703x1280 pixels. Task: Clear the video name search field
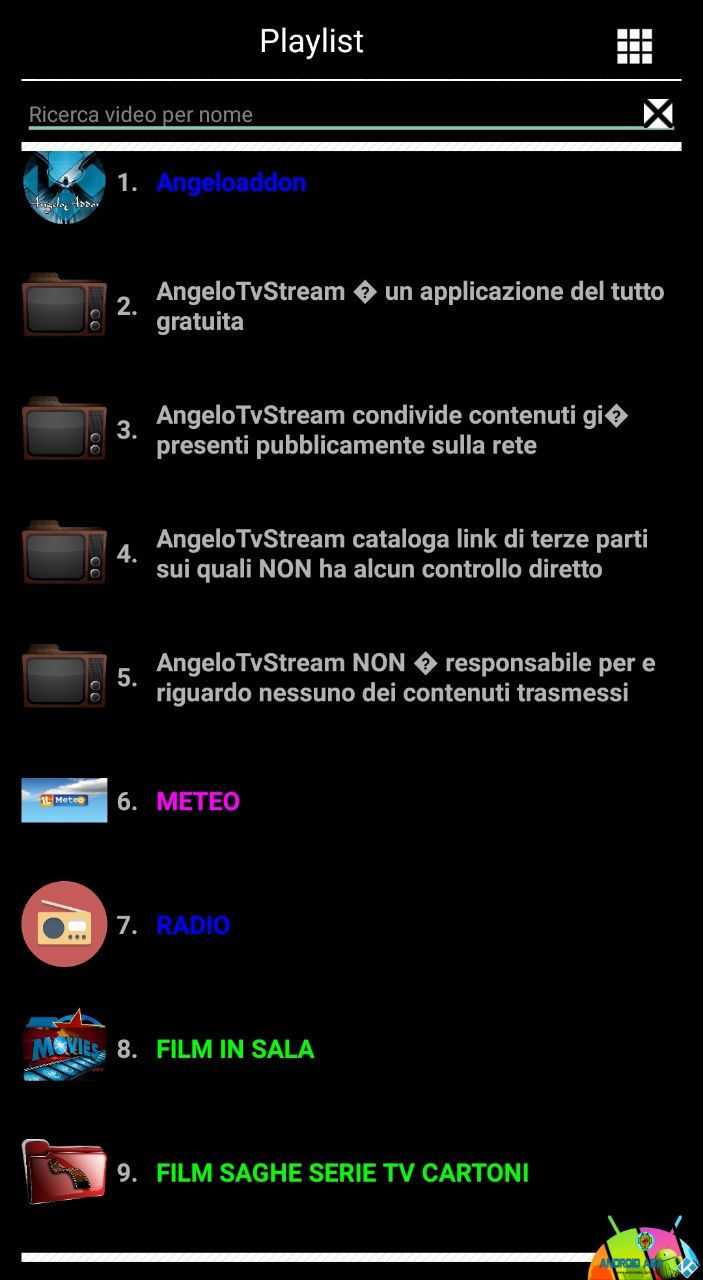(x=657, y=114)
